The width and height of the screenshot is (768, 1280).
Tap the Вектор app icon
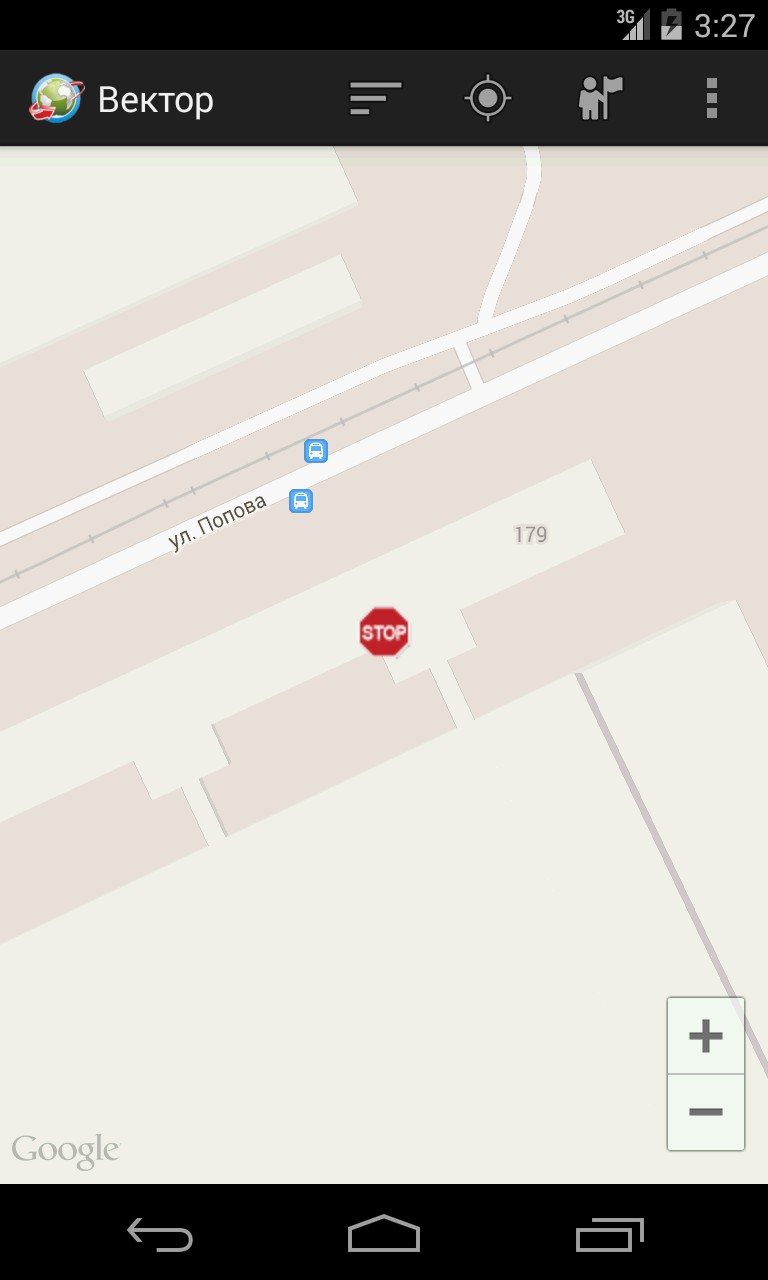click(57, 99)
